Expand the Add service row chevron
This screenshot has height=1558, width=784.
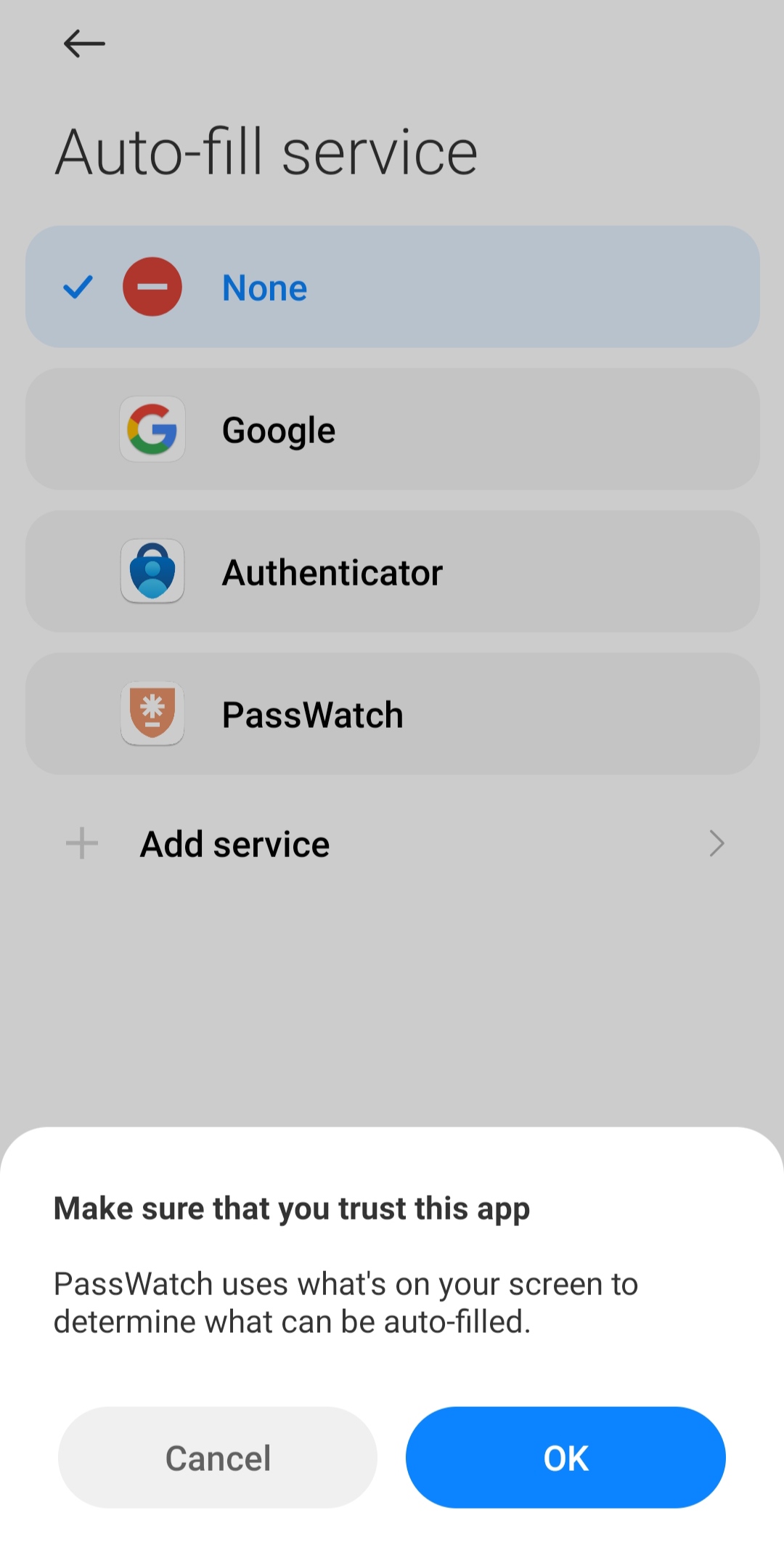point(716,843)
